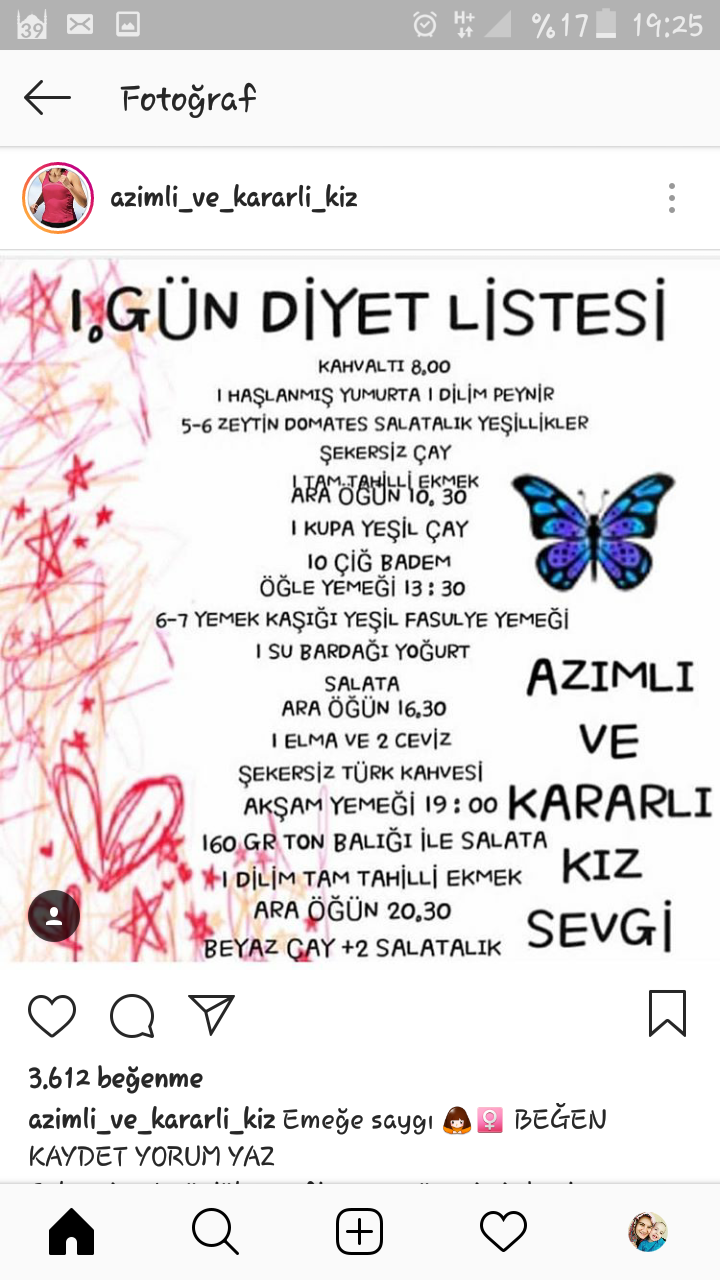Create a new post with plus tab
The image size is (720, 1280).
(360, 1231)
